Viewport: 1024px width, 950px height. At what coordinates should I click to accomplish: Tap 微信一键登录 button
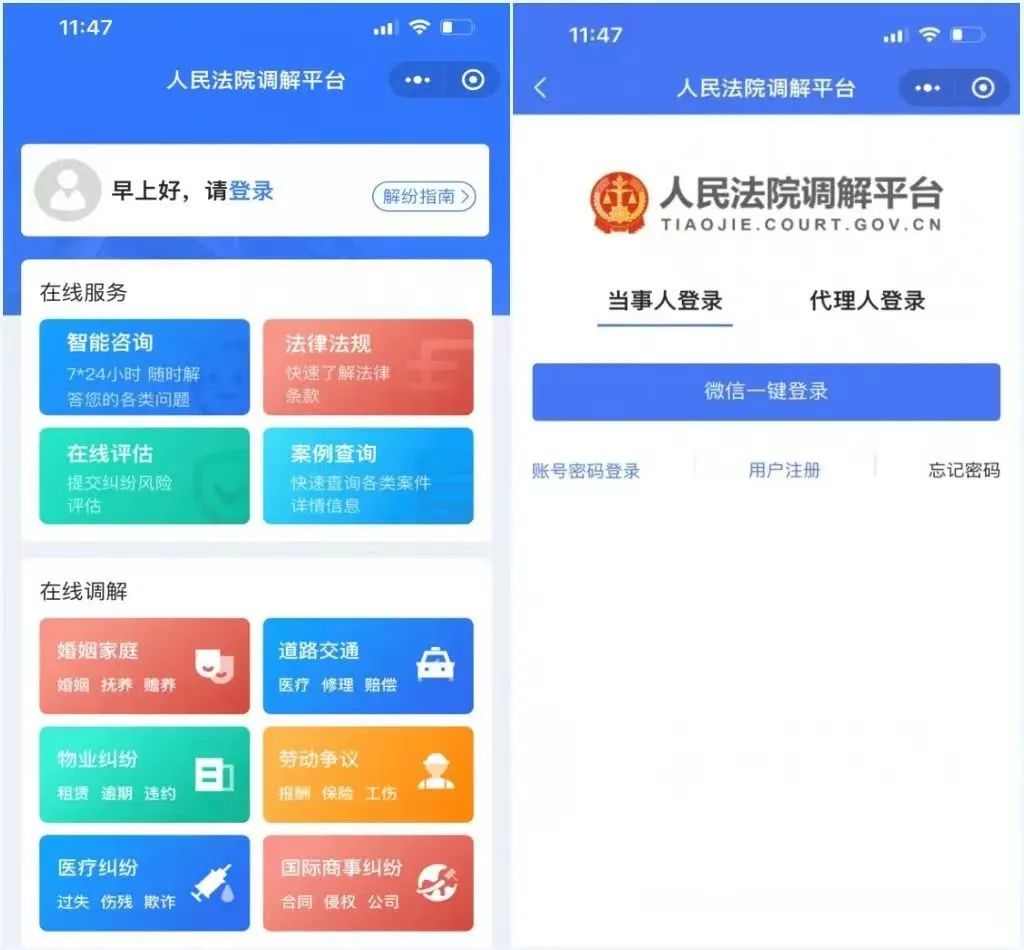[x=766, y=391]
